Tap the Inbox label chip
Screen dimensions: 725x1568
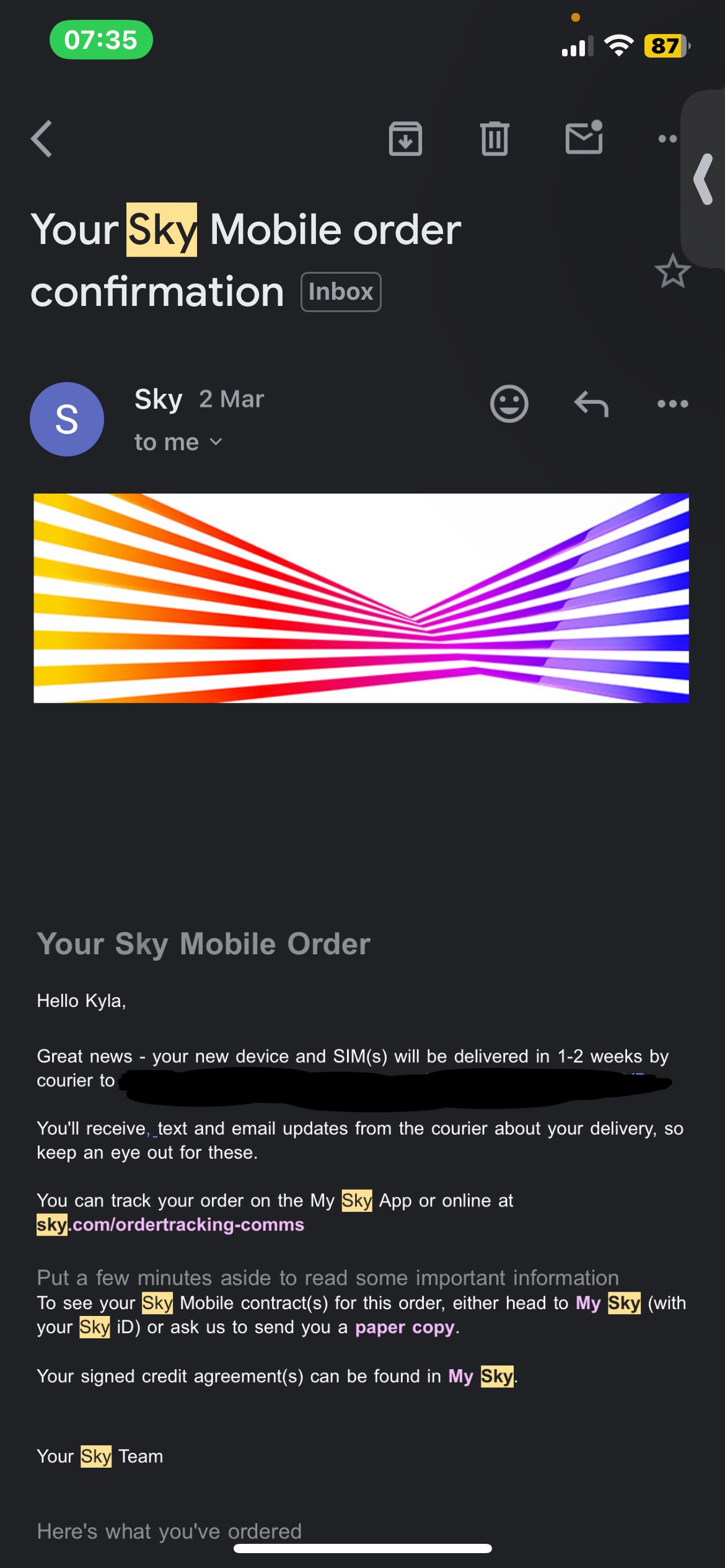point(341,292)
